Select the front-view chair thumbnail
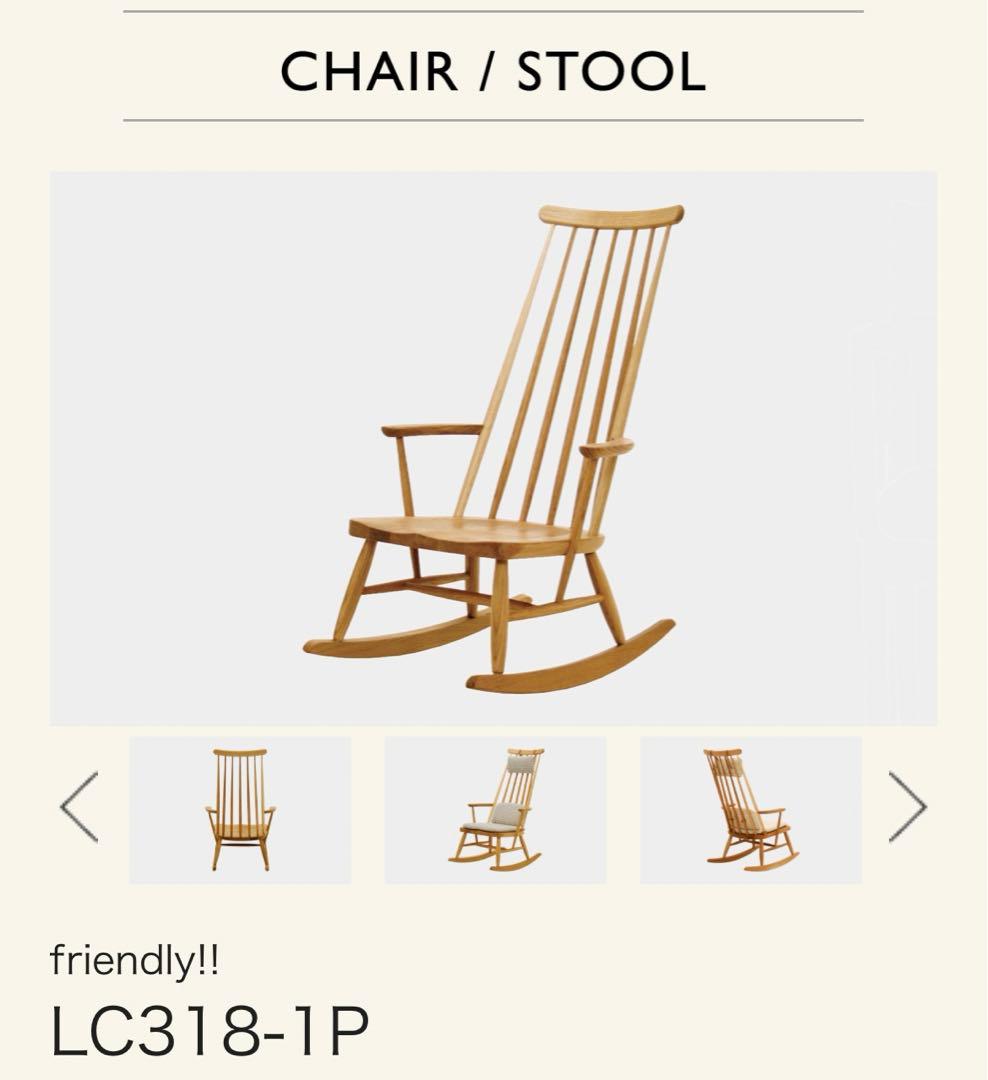 pyautogui.click(x=240, y=810)
